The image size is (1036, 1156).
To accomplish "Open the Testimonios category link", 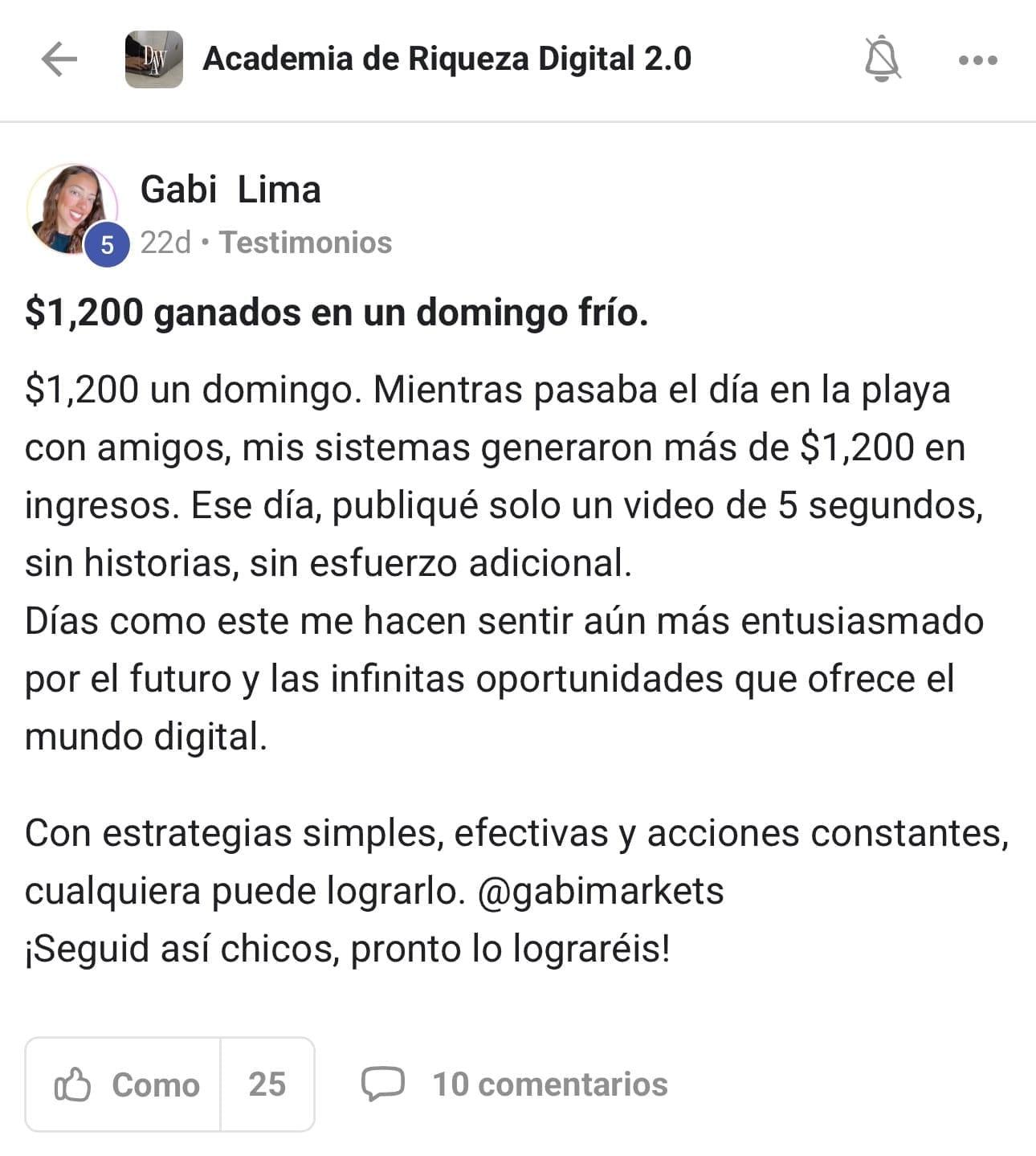I will point(305,243).
